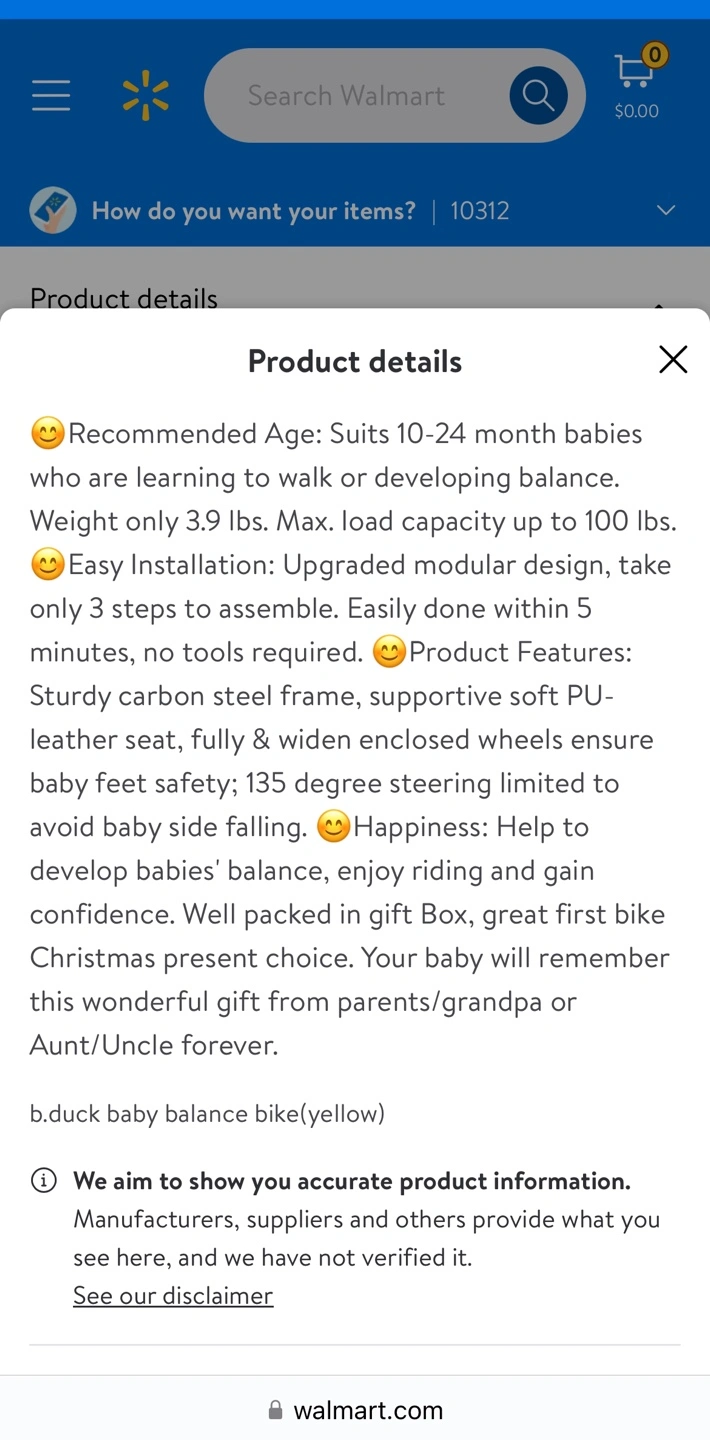
Task: Close the Product details sheet
Action: [673, 359]
